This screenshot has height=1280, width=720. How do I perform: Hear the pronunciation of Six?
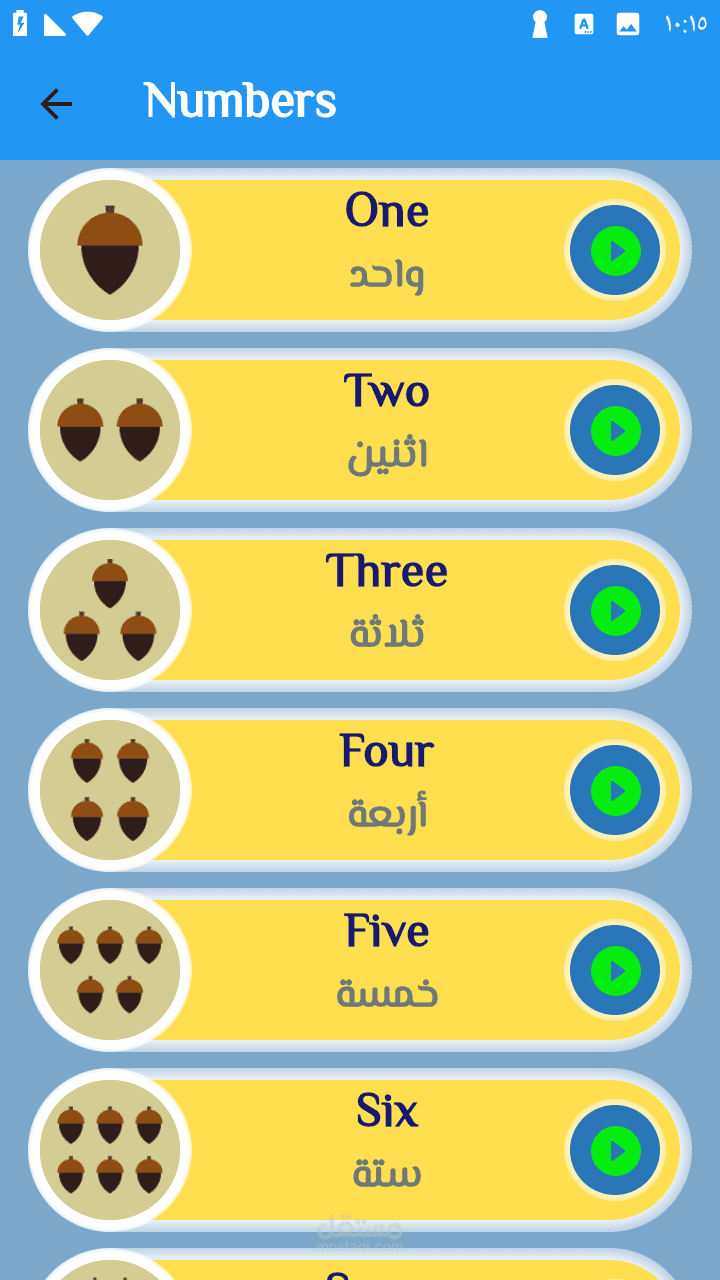tap(615, 1150)
